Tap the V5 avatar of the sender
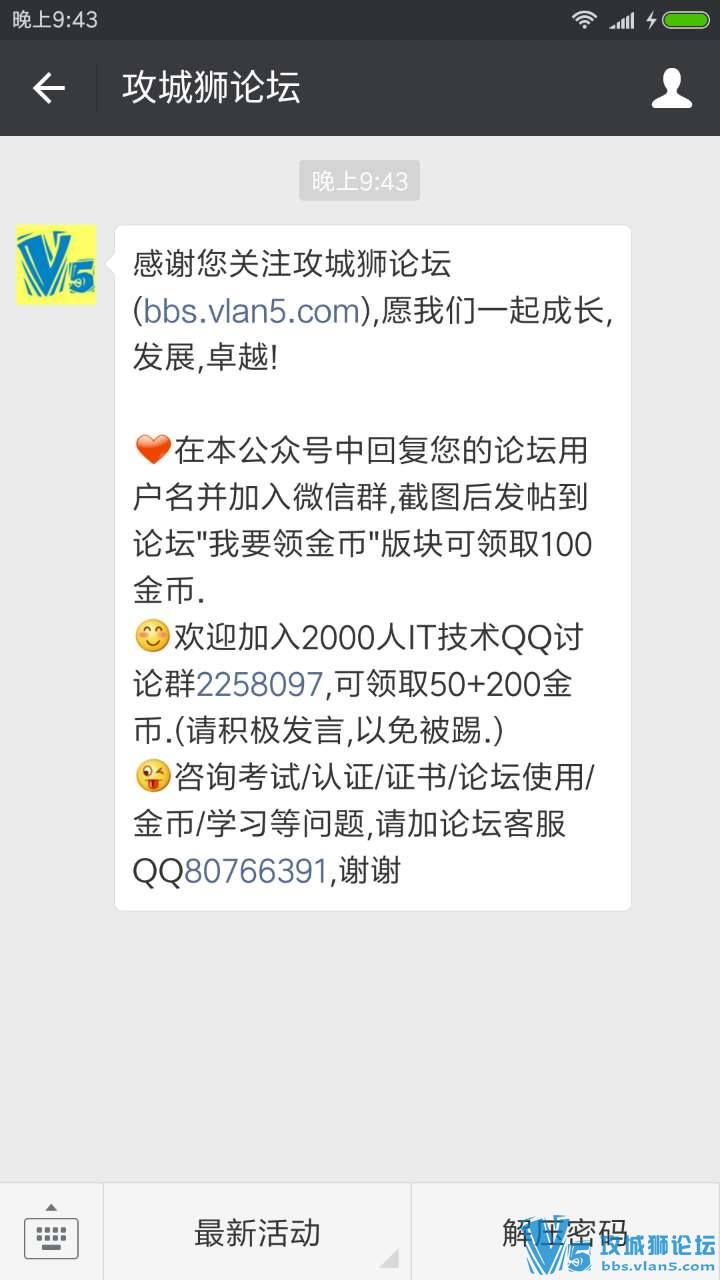 coord(56,265)
